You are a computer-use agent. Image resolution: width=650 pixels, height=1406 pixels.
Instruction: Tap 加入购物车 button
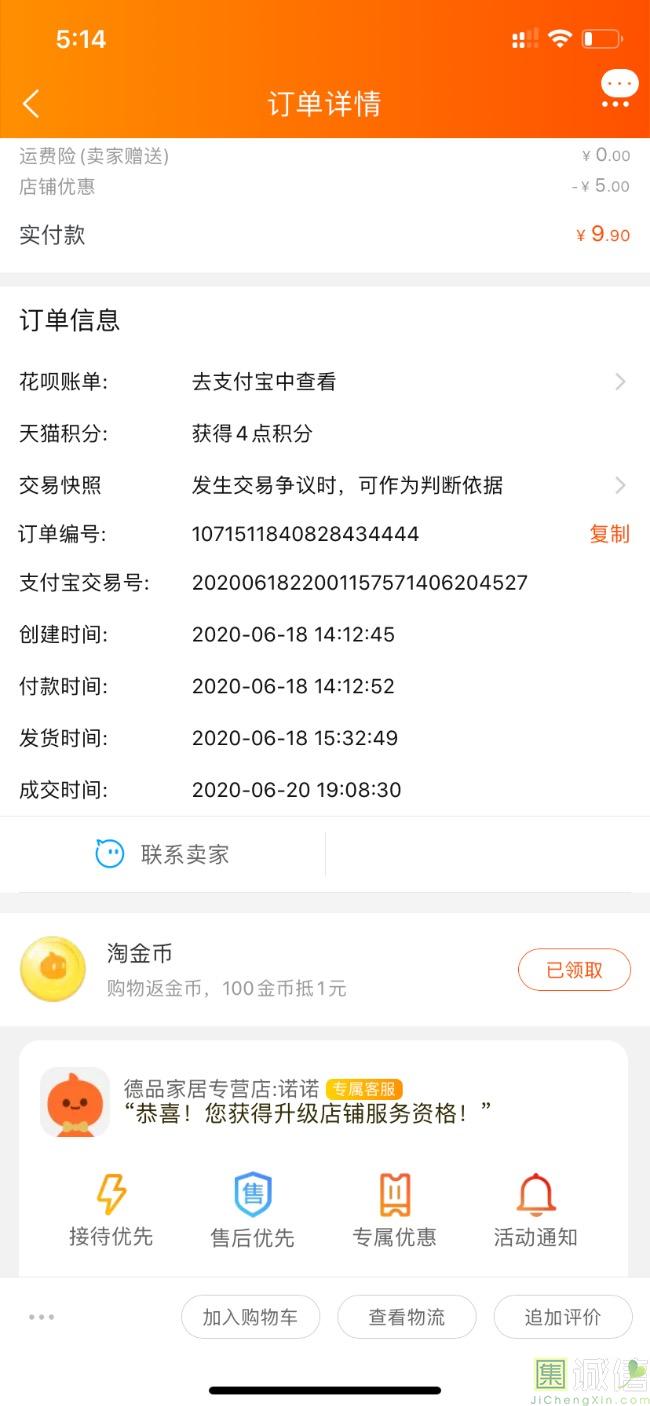(250, 1317)
